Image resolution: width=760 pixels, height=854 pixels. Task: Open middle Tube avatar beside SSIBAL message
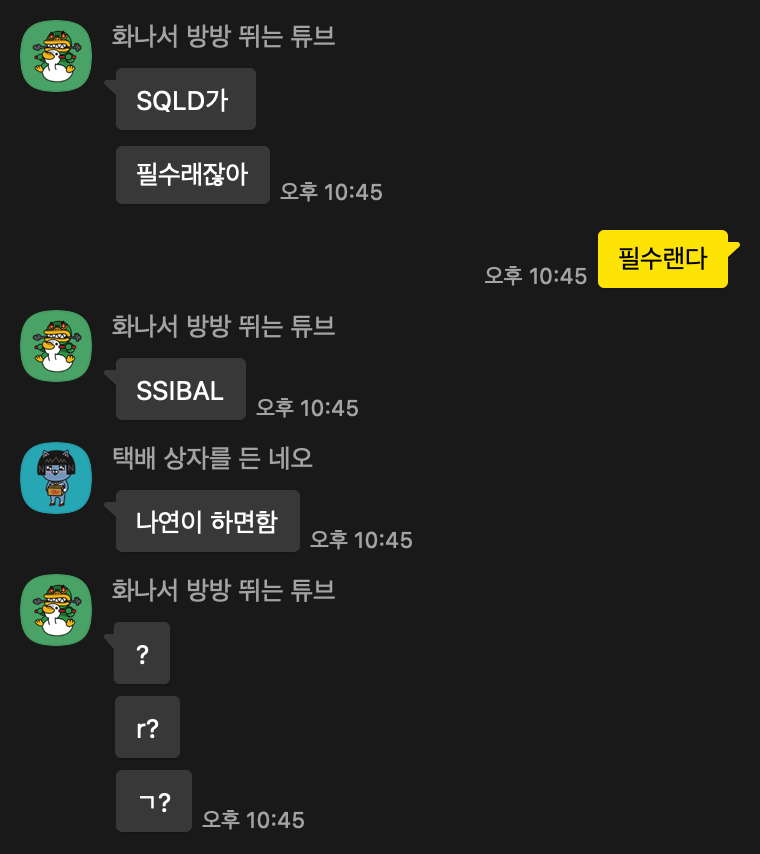pyautogui.click(x=55, y=346)
